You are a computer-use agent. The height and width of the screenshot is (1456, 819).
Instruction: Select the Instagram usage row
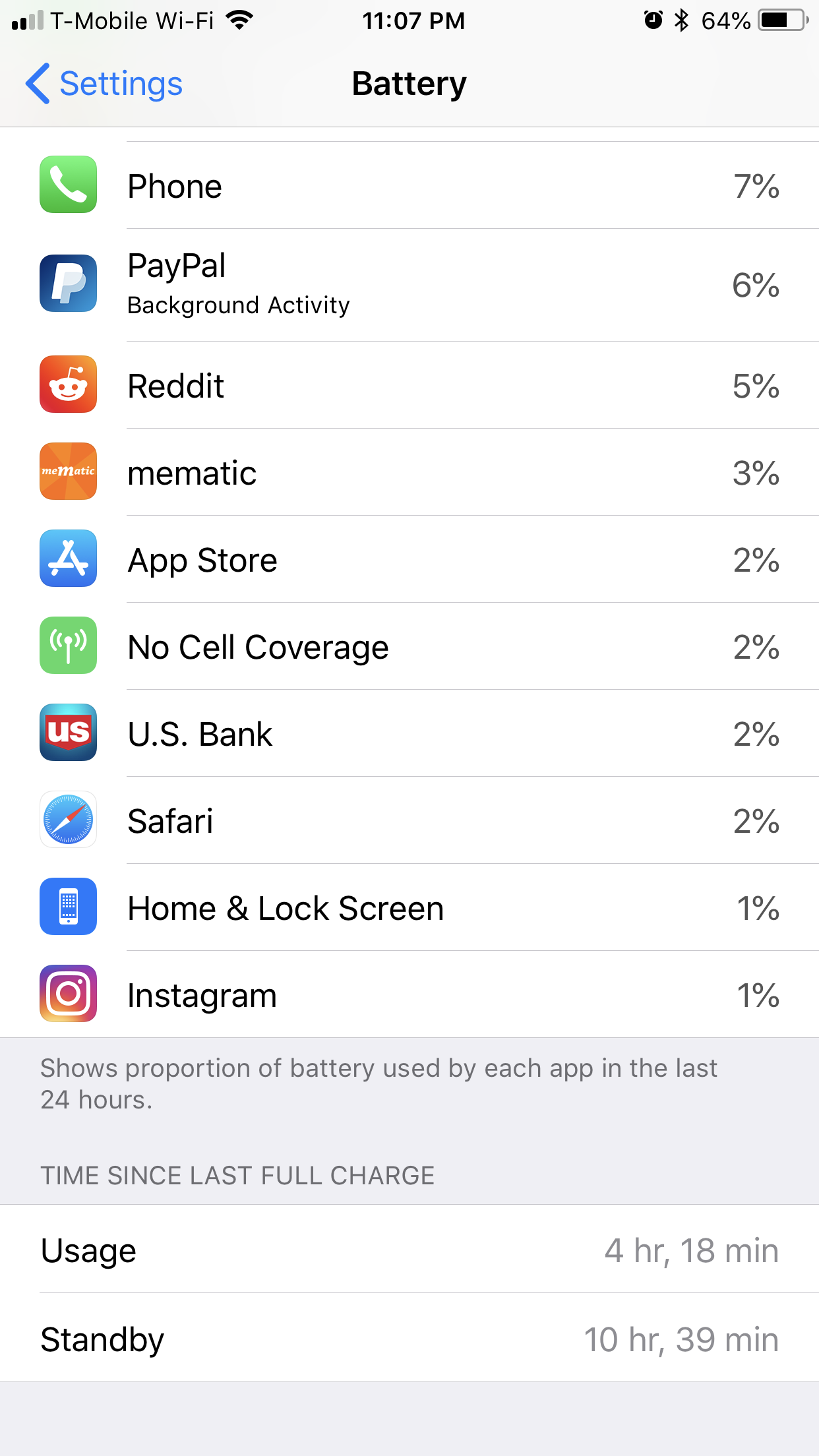tap(409, 994)
